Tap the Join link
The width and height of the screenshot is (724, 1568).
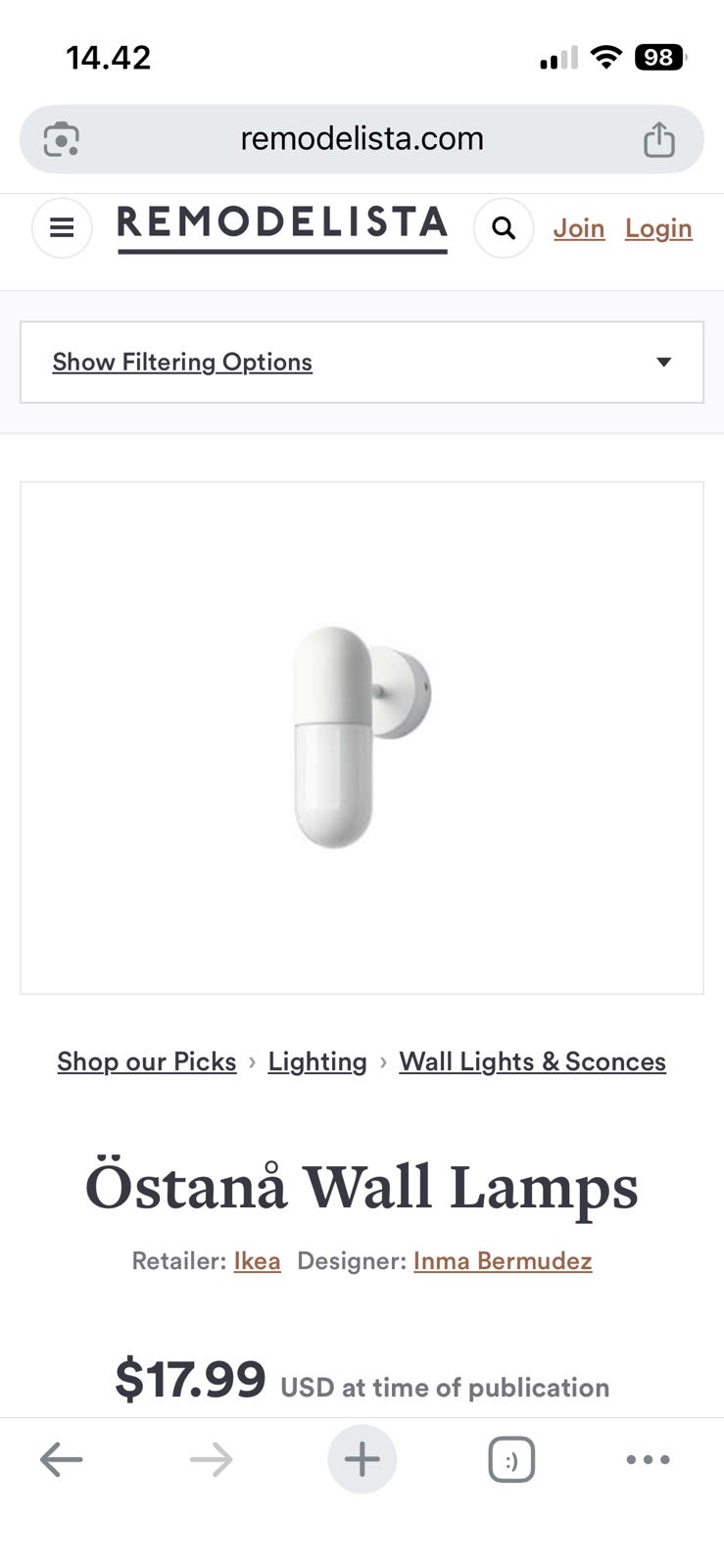coord(579,228)
